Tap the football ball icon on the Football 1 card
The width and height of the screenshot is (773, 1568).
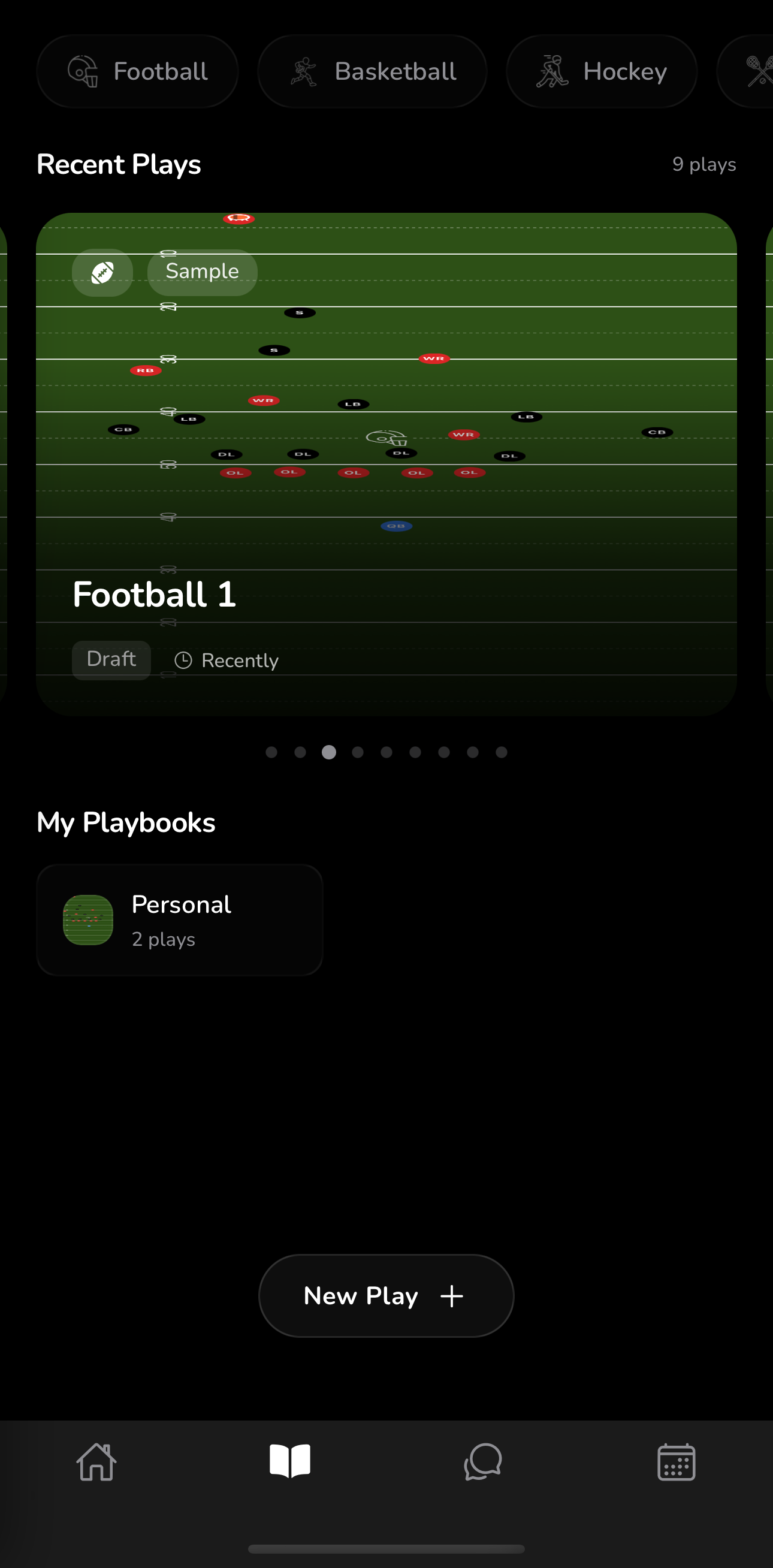(102, 273)
